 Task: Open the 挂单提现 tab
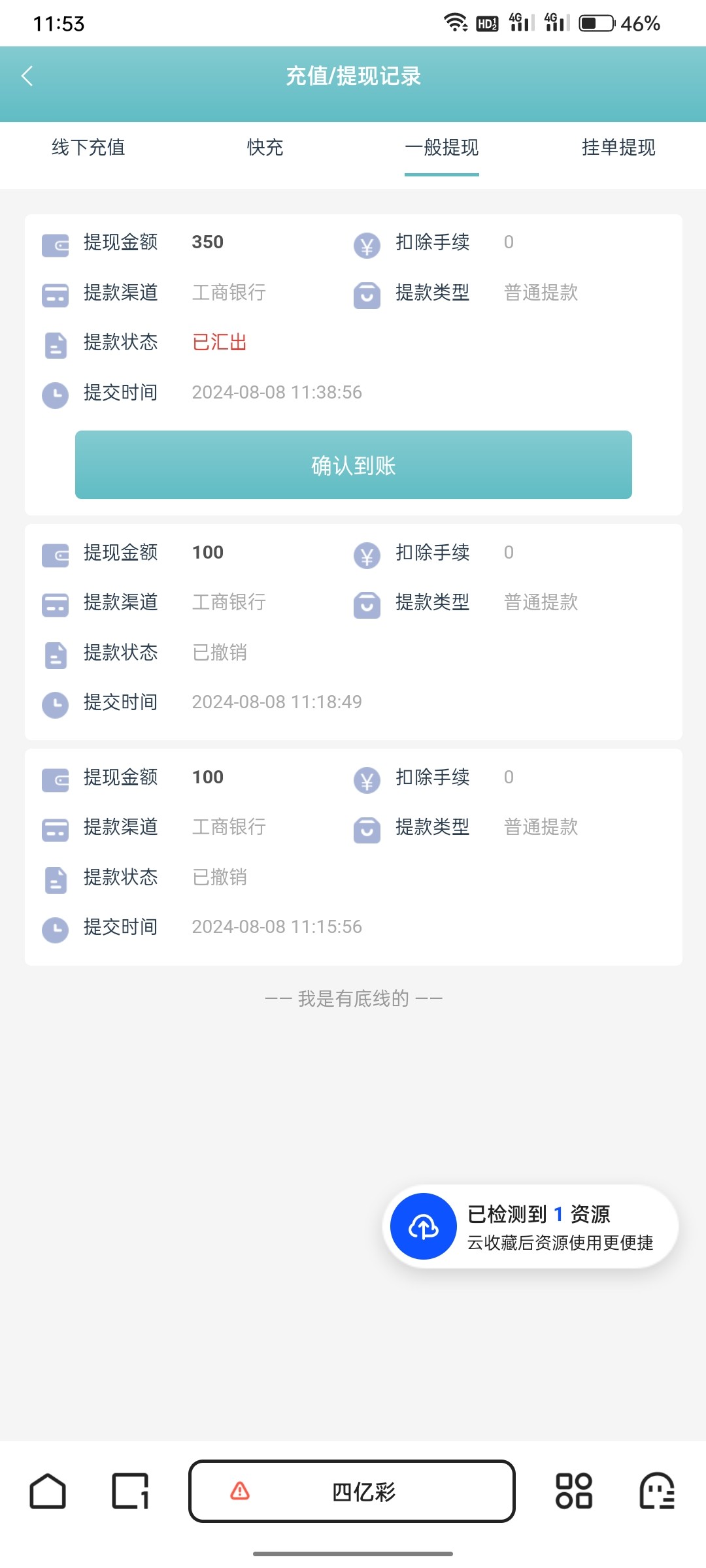(618, 148)
